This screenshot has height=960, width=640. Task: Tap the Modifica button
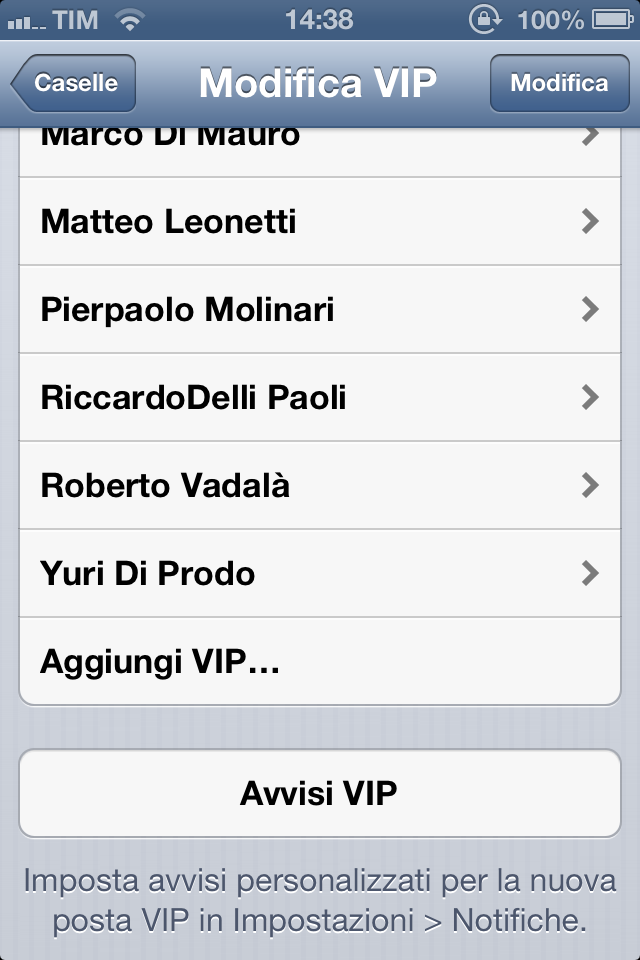coord(559,83)
